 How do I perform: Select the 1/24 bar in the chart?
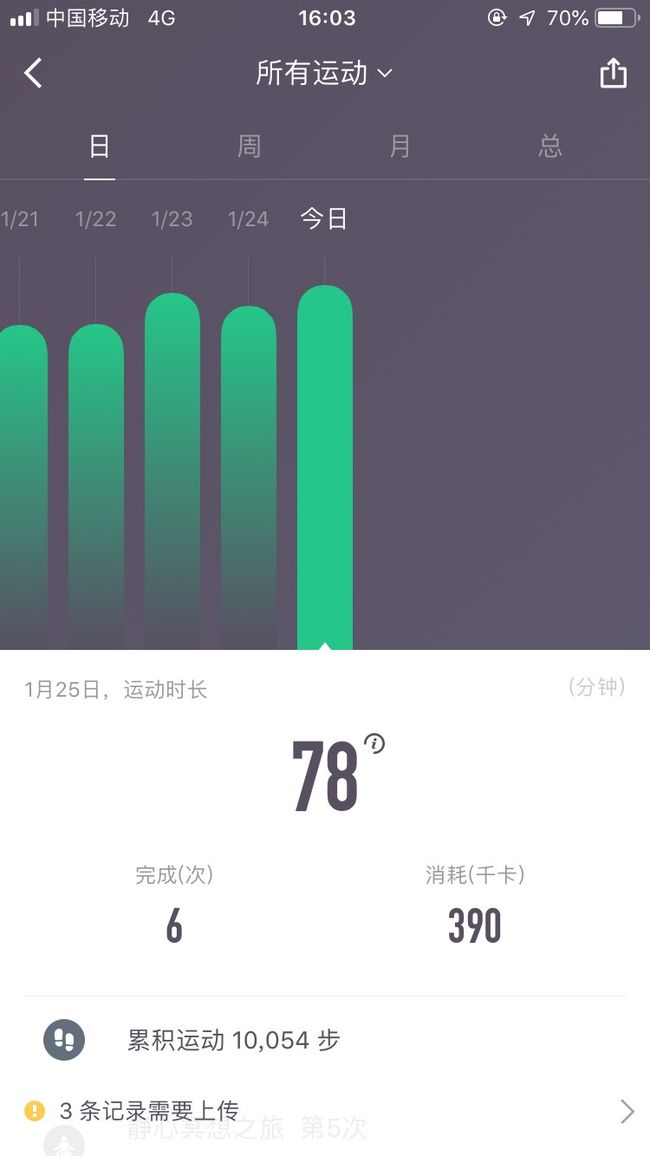point(248,478)
